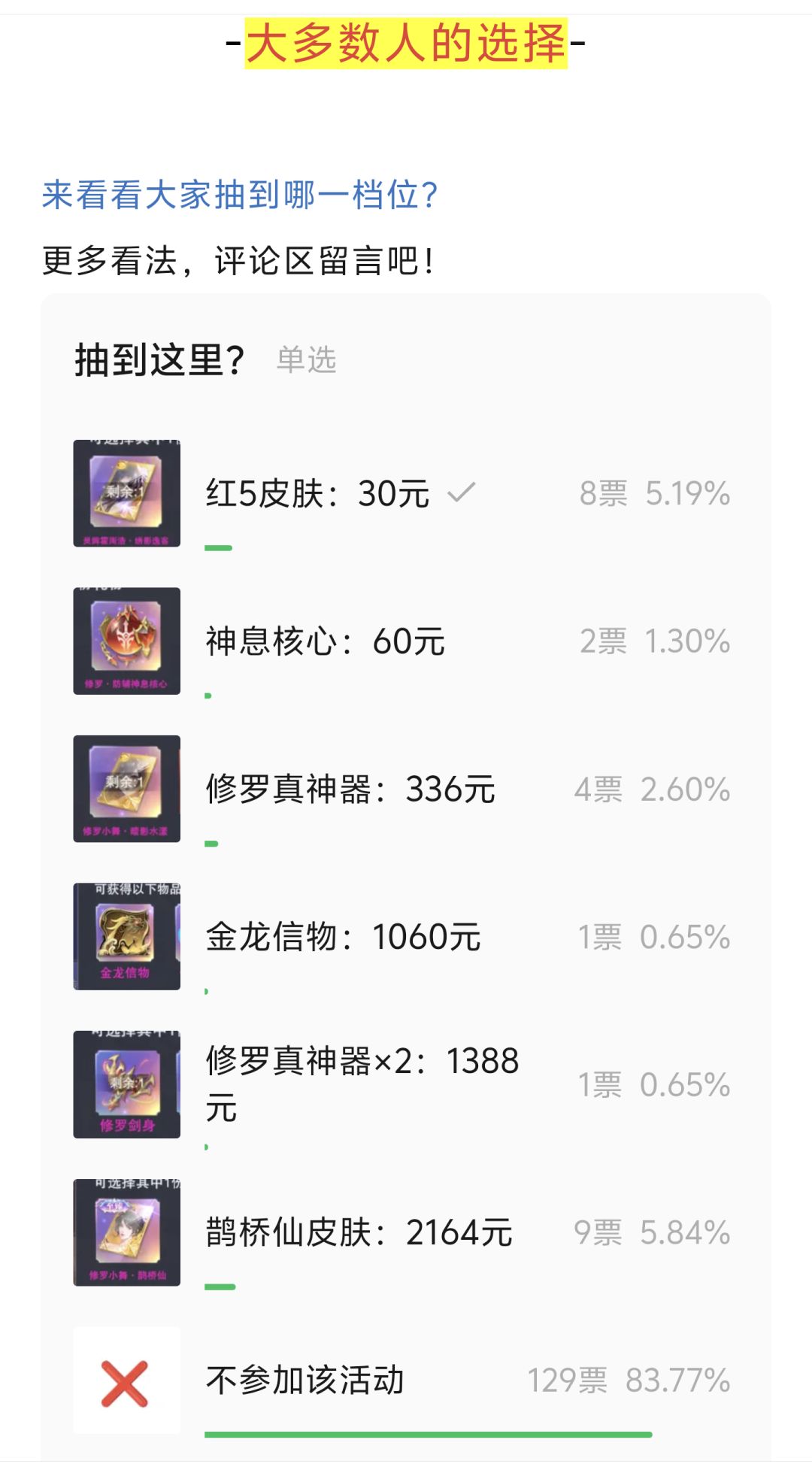Click the 修罗真神器 item thumbnail
Image resolution: width=812 pixels, height=1470 pixels.
click(x=126, y=788)
